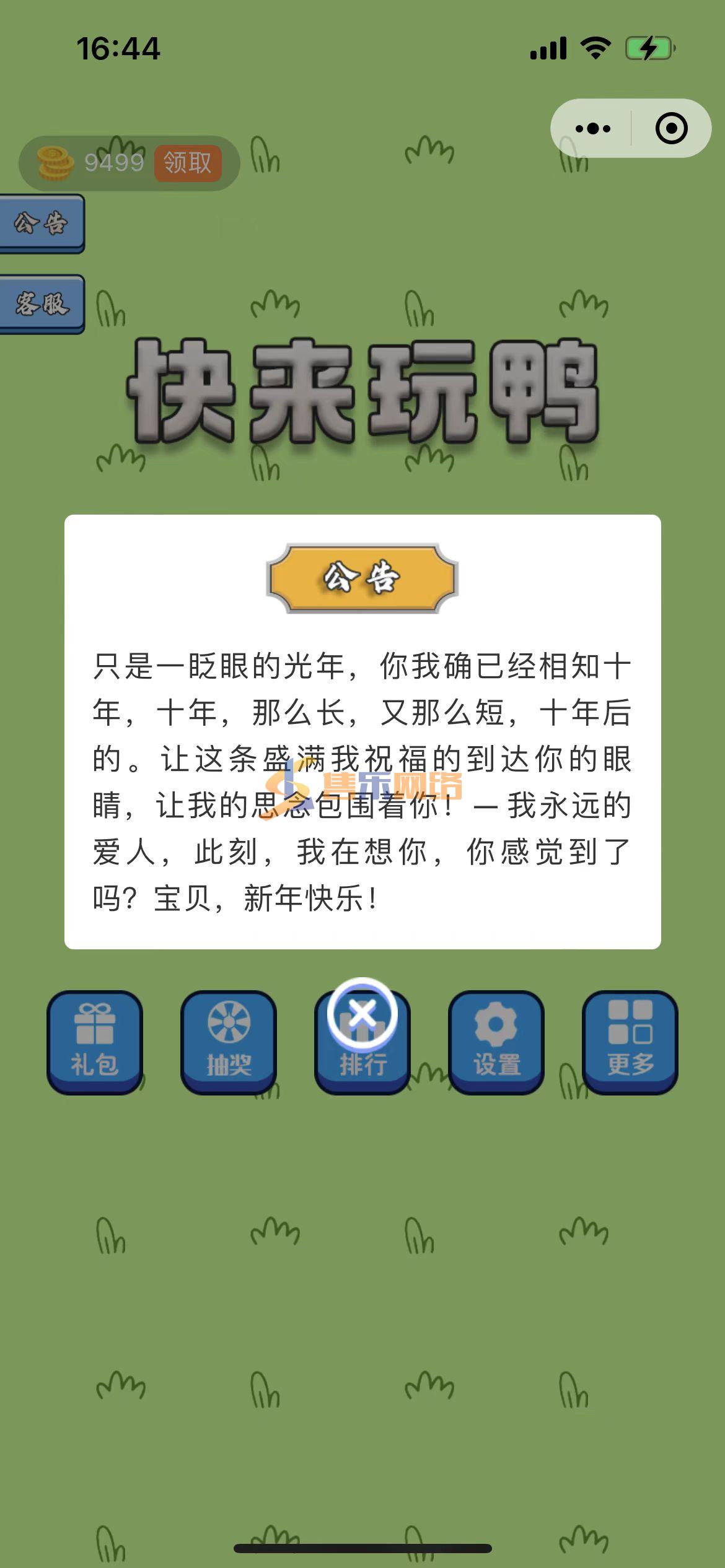Open the 公告 side button

(x=42, y=224)
